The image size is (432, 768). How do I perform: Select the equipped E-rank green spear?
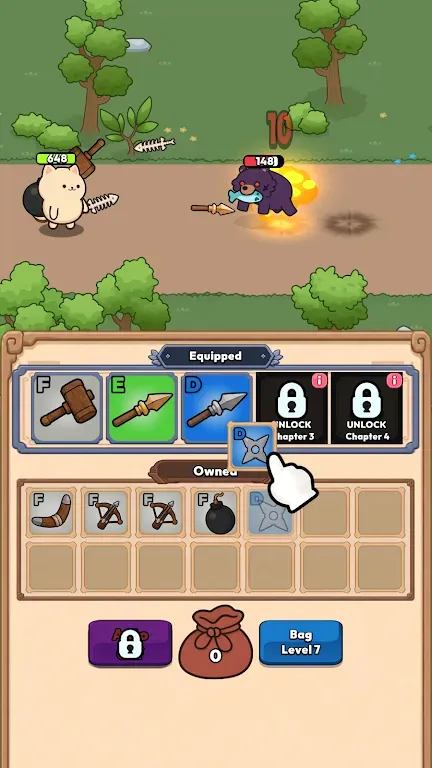[x=142, y=408]
